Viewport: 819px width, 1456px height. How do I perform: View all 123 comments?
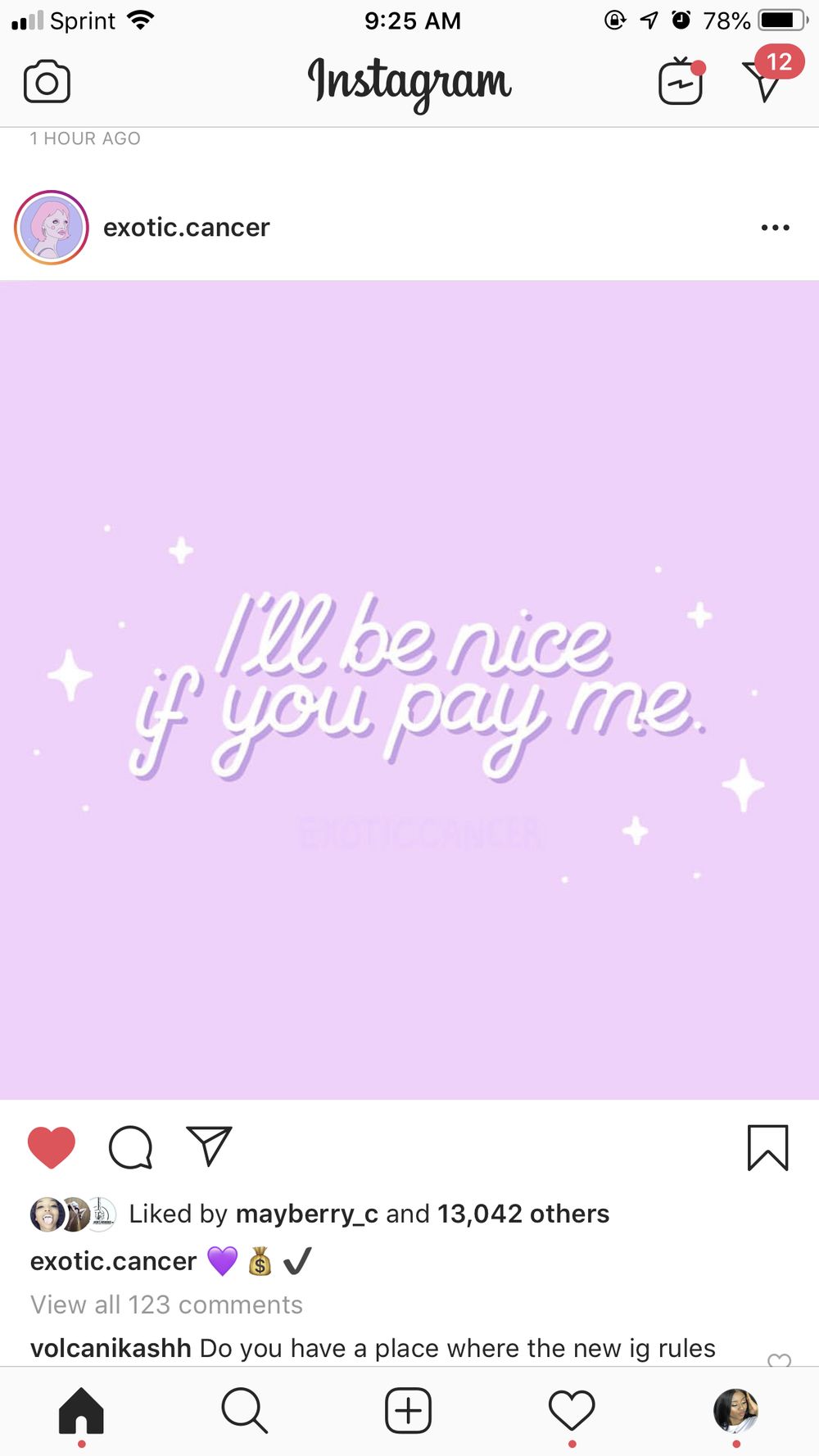point(166,1305)
